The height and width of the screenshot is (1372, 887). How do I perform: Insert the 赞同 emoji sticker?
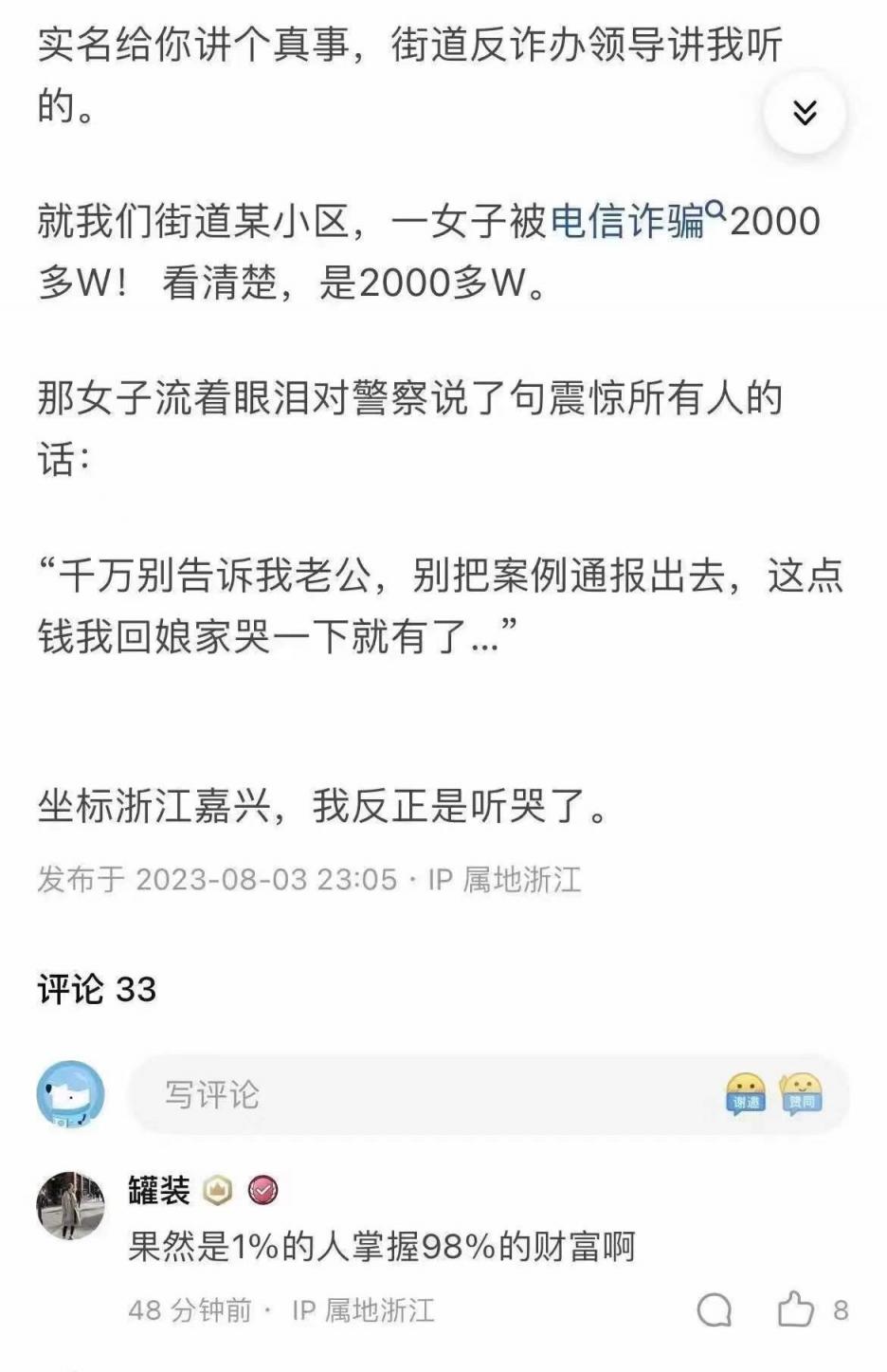[802, 1095]
